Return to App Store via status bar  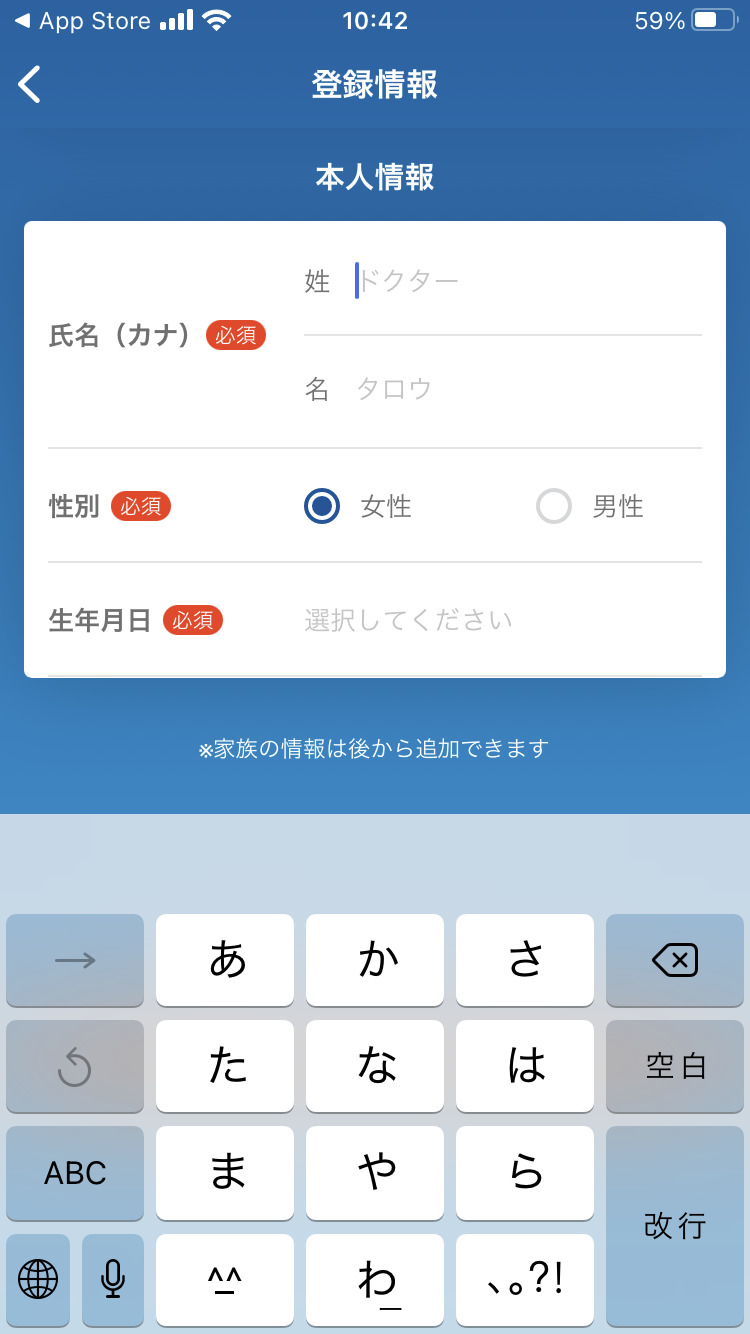pos(82,20)
